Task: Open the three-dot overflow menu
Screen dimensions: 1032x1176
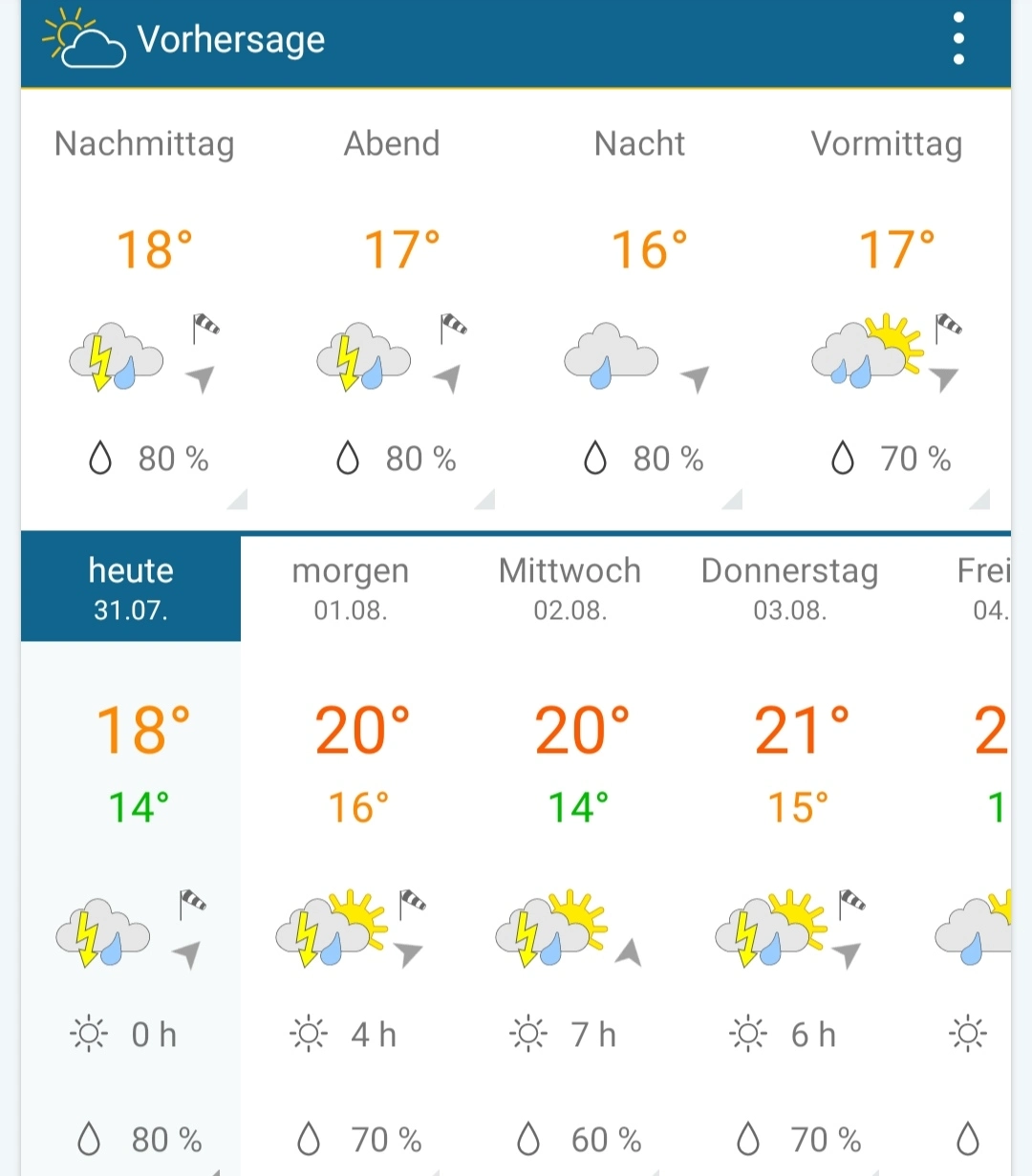Action: (958, 40)
